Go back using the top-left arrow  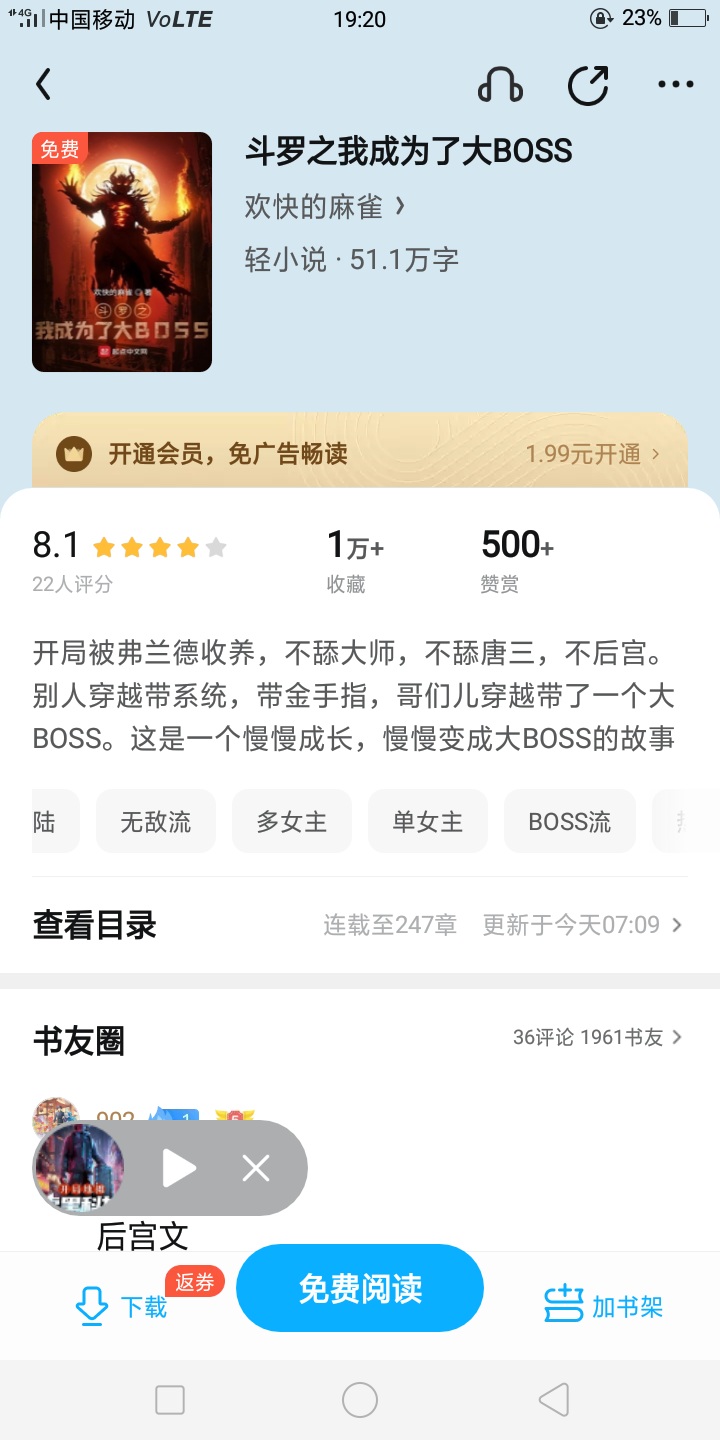pyautogui.click(x=43, y=85)
